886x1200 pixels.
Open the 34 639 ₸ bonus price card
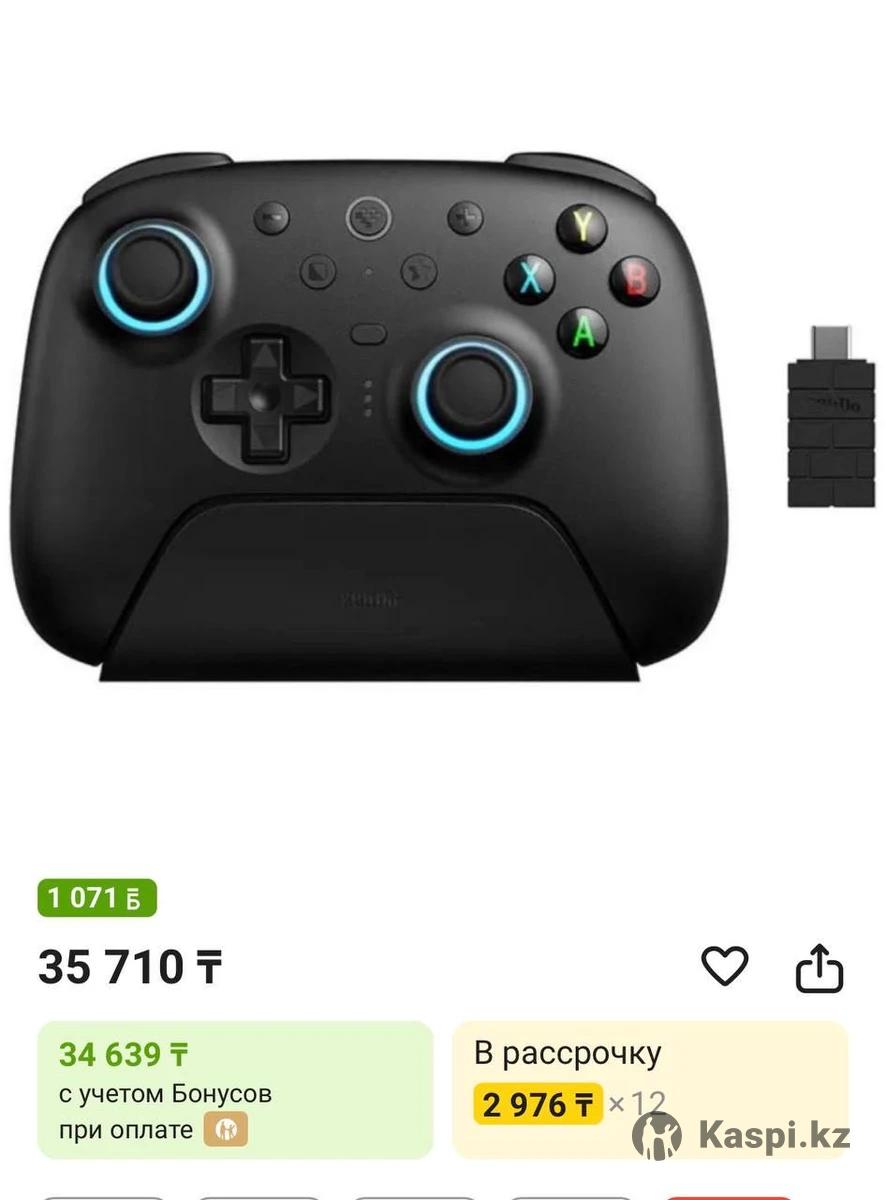(235, 1089)
